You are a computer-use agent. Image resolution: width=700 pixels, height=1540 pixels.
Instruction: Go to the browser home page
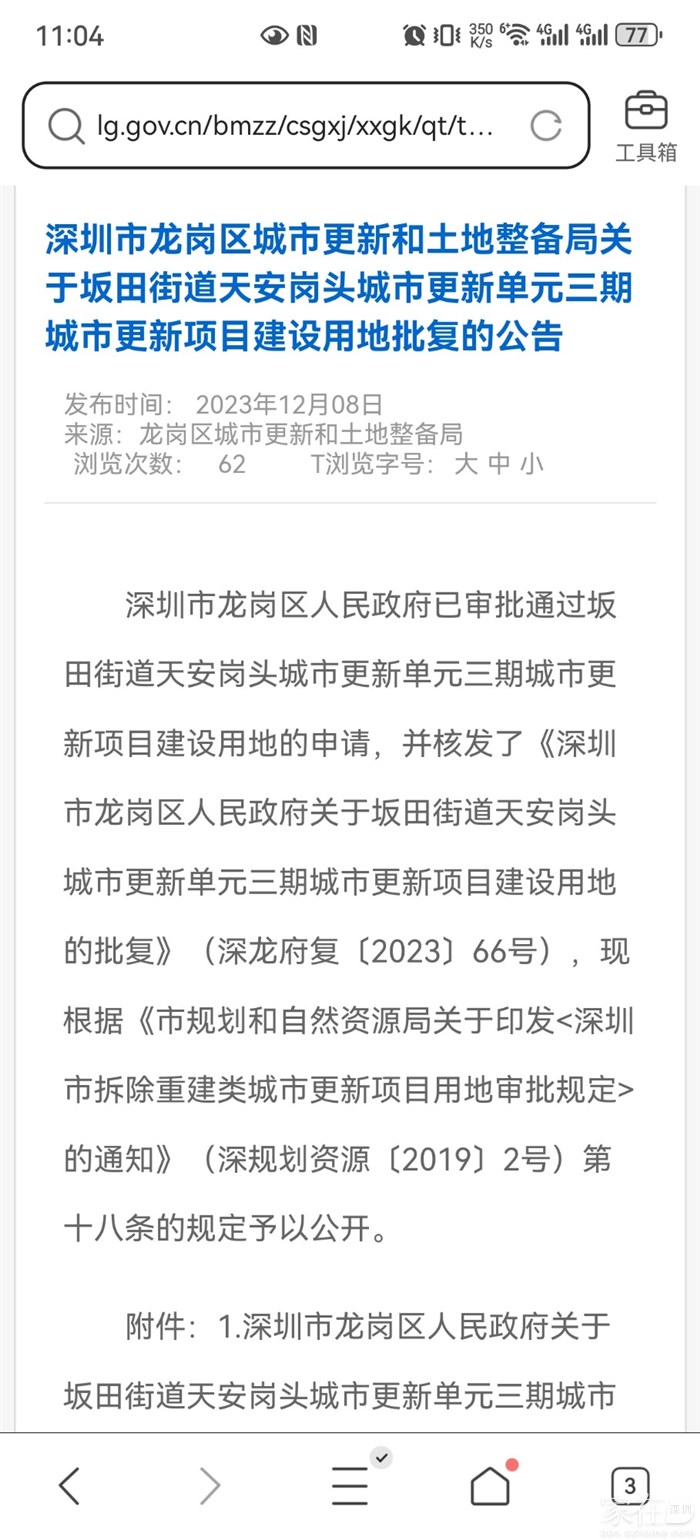(x=490, y=1486)
